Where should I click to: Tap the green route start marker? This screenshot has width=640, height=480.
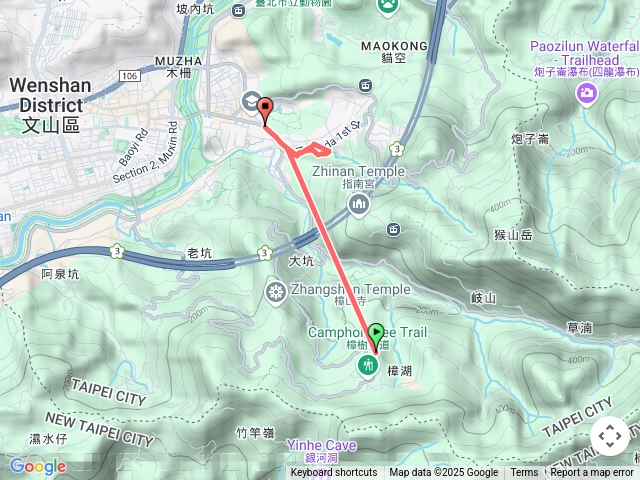(377, 334)
